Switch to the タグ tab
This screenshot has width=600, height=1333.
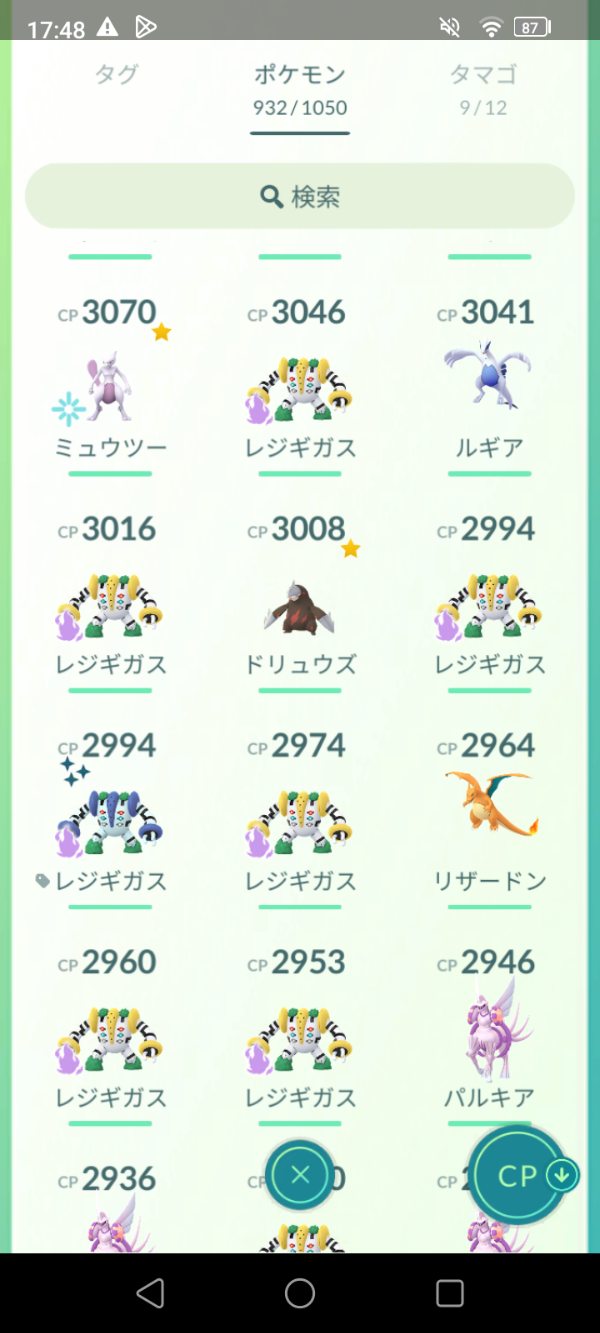(x=116, y=75)
